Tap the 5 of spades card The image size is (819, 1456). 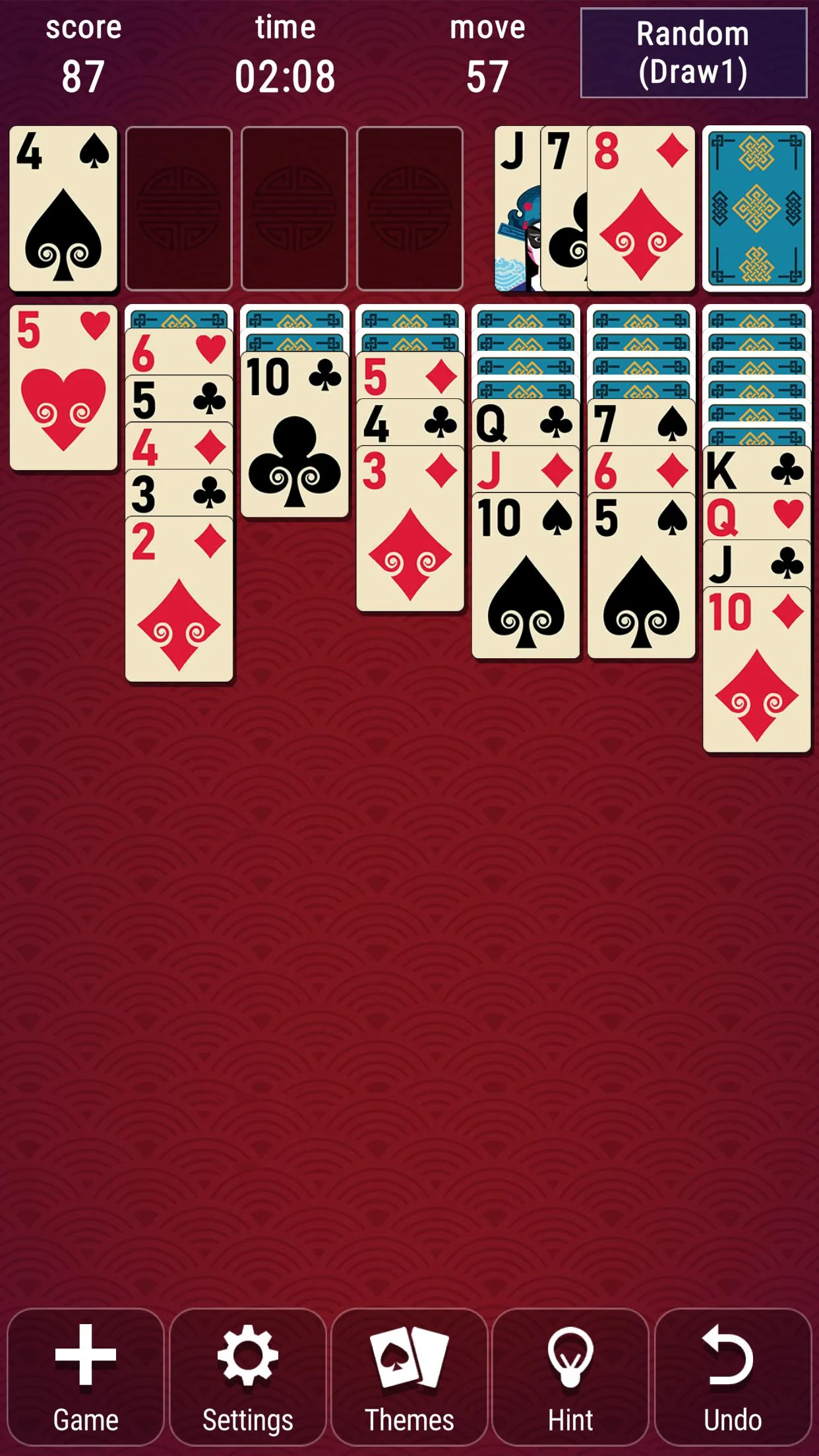coord(641,575)
